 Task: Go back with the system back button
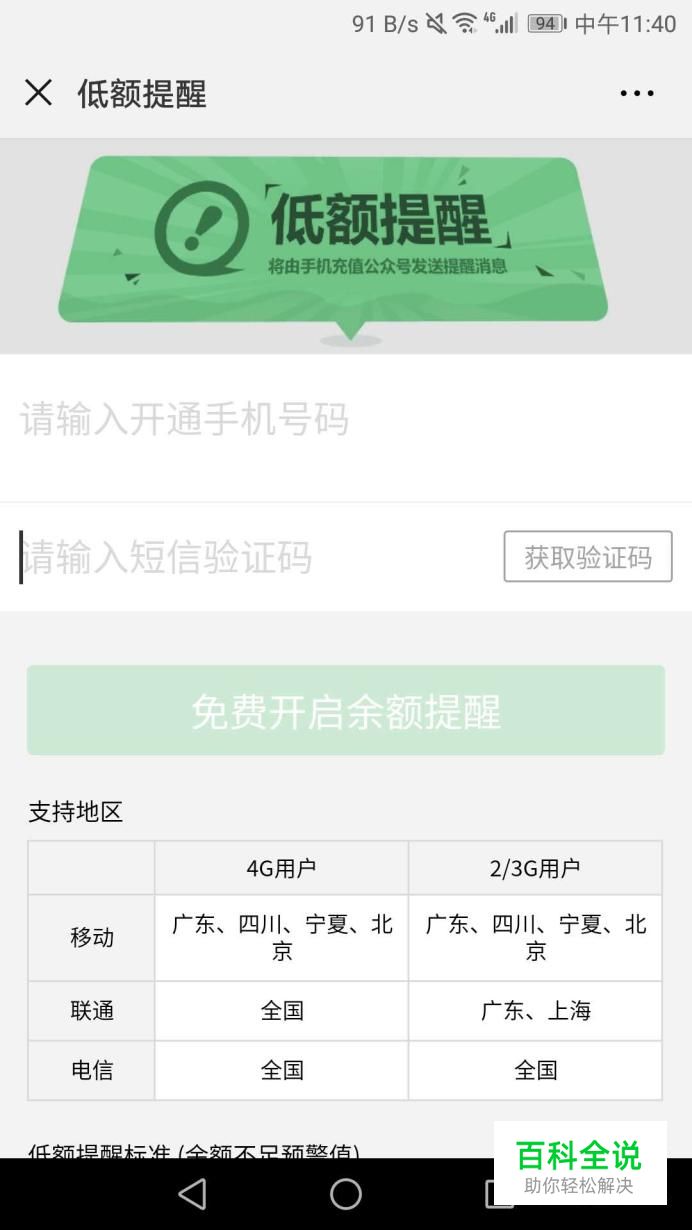coord(192,1194)
